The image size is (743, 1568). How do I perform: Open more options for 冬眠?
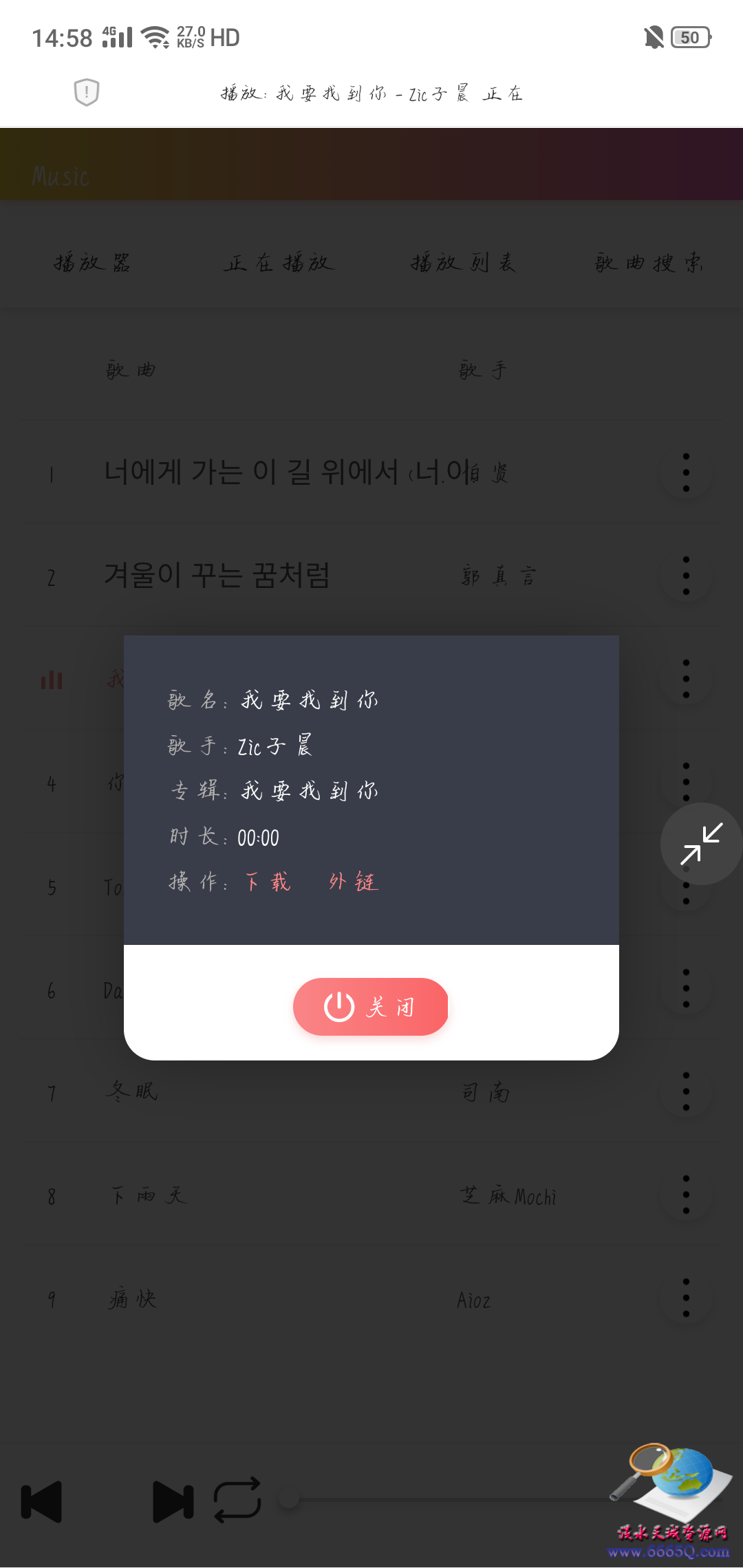point(686,1091)
